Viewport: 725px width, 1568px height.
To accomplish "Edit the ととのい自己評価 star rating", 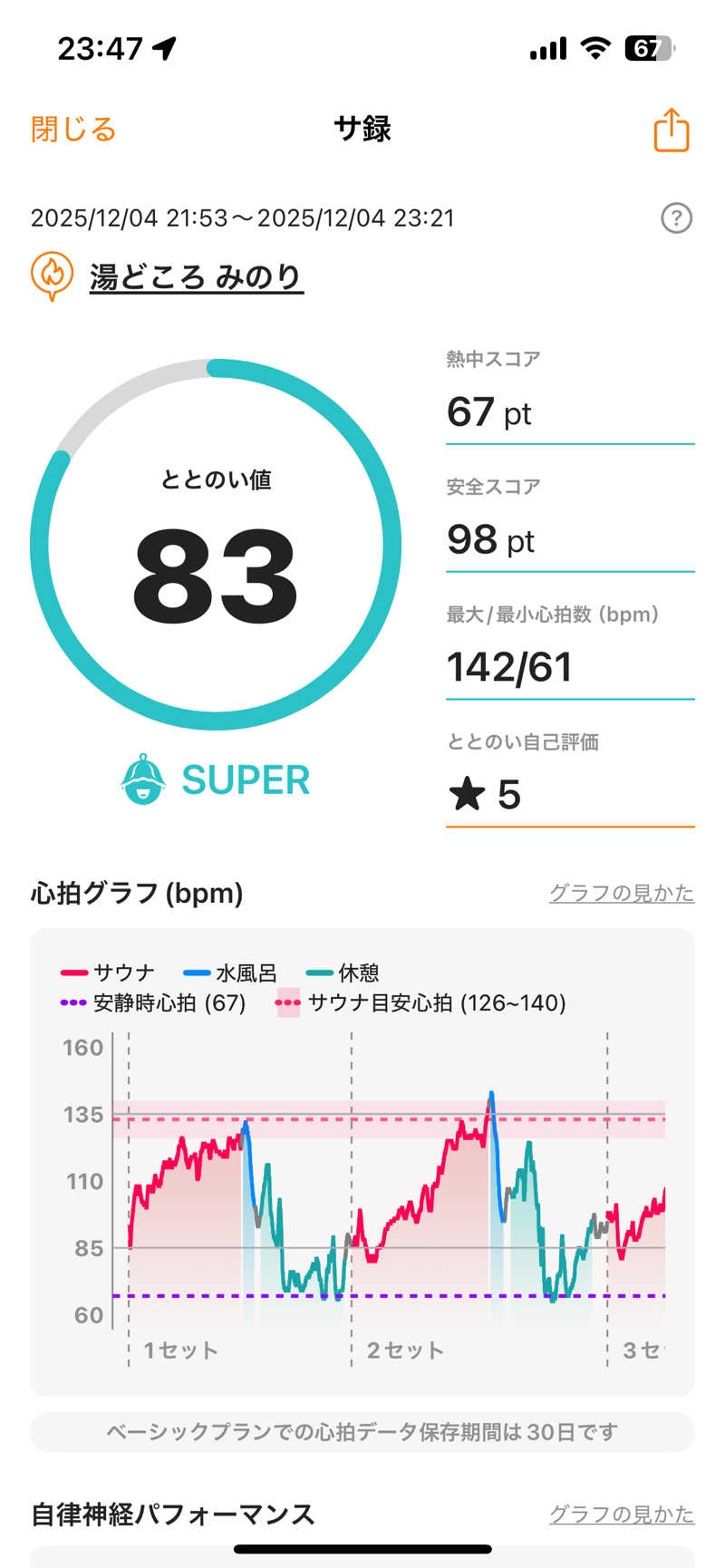I will [x=569, y=795].
